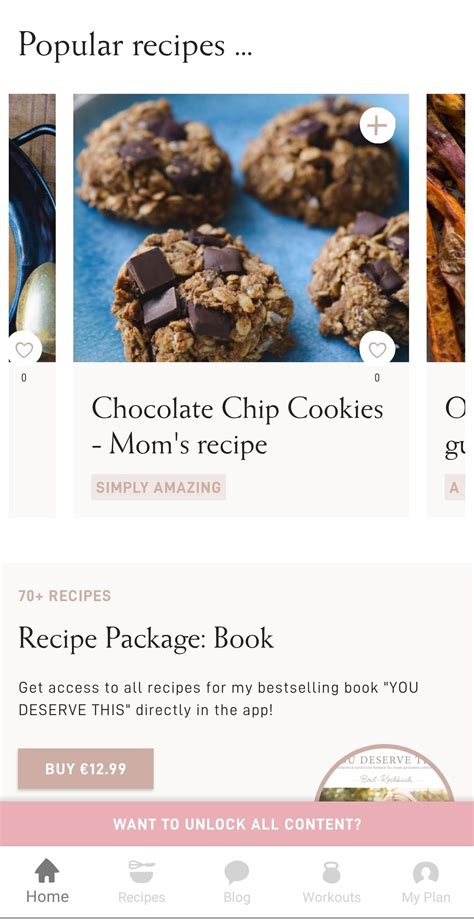Switch to the Recipes tab

tap(142, 881)
